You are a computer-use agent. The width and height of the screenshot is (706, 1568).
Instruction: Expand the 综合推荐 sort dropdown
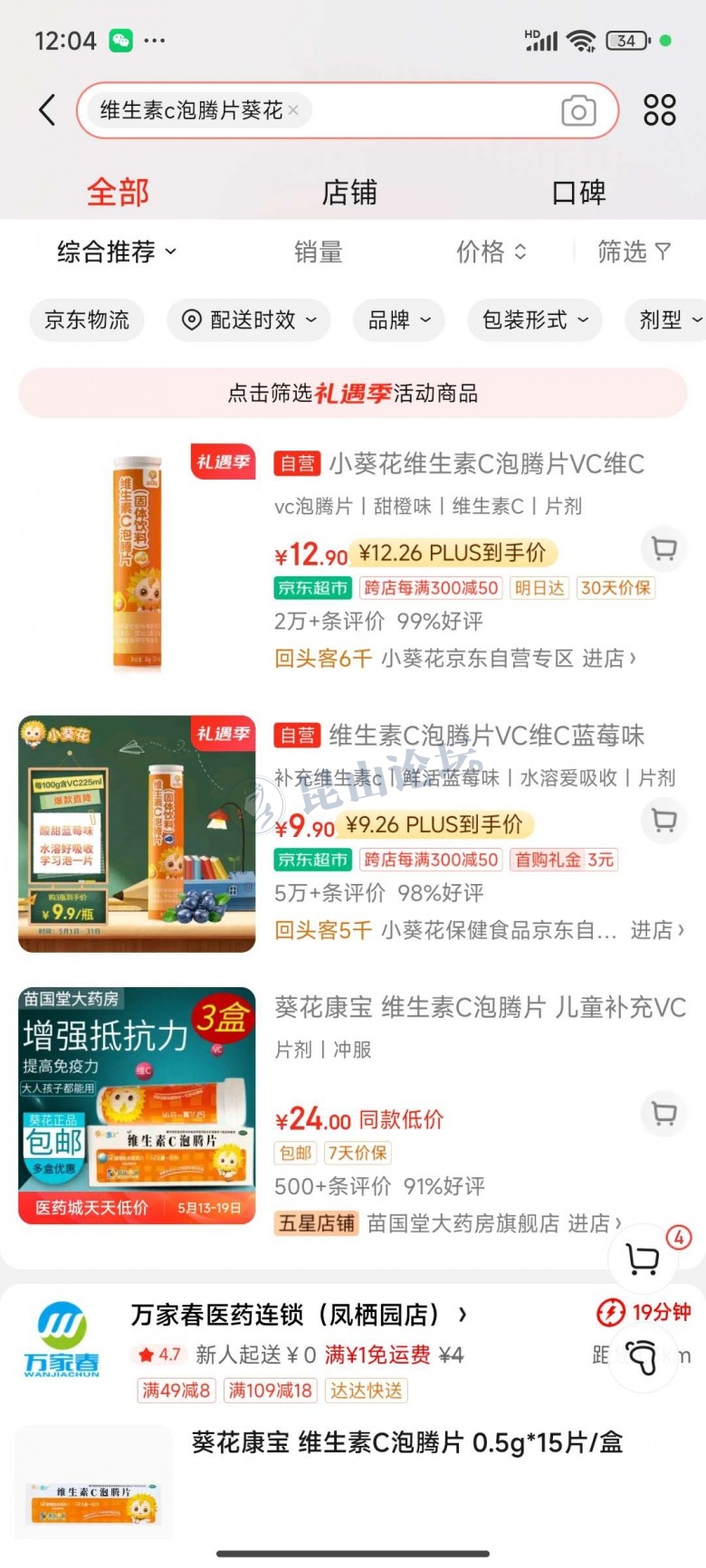[117, 252]
